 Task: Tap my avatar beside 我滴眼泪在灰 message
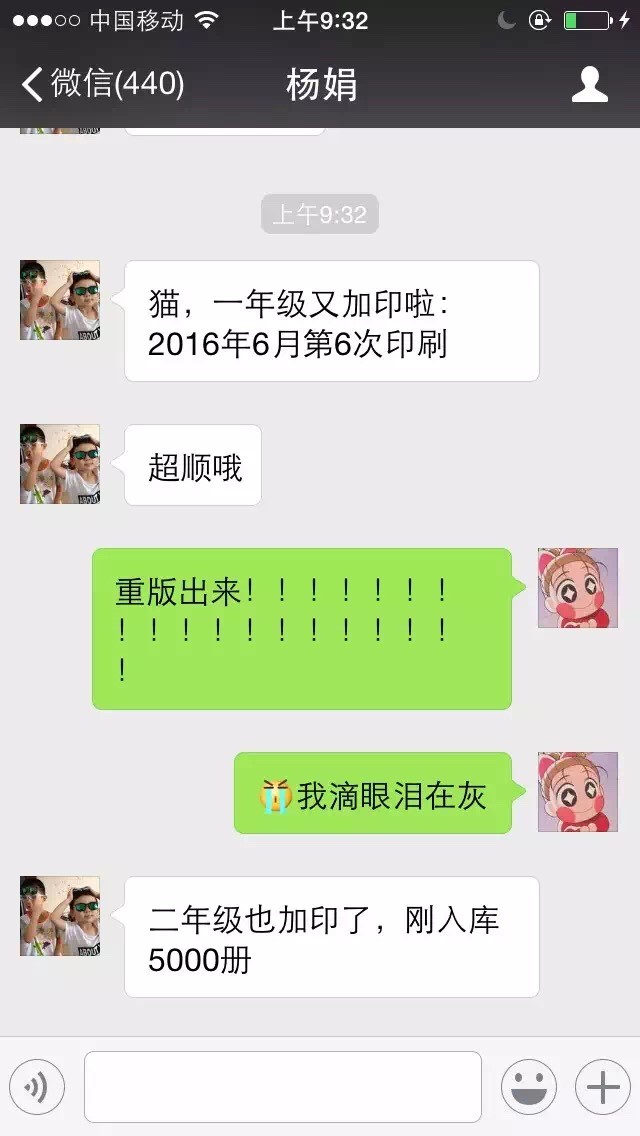coord(578,792)
